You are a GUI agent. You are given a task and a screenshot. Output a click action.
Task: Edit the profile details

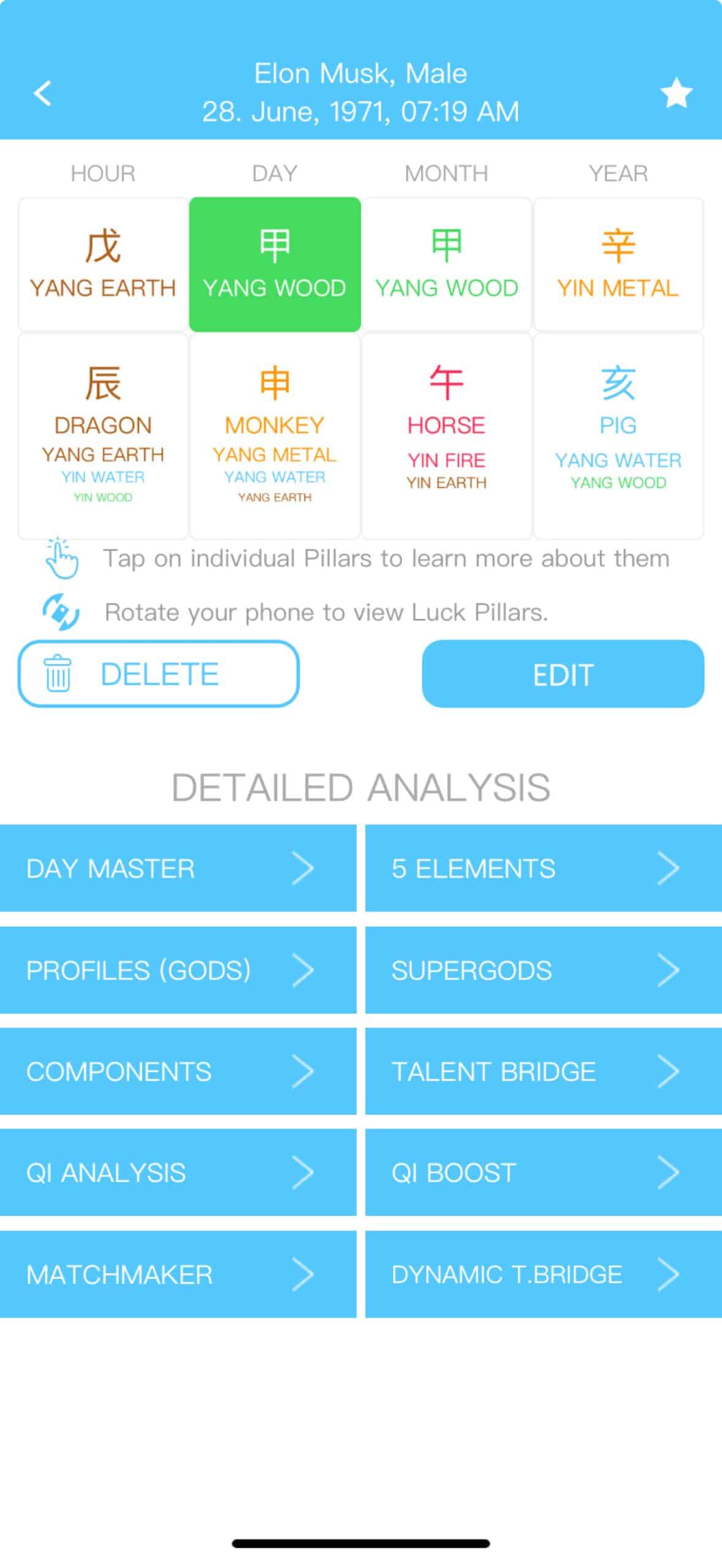pyautogui.click(x=563, y=674)
